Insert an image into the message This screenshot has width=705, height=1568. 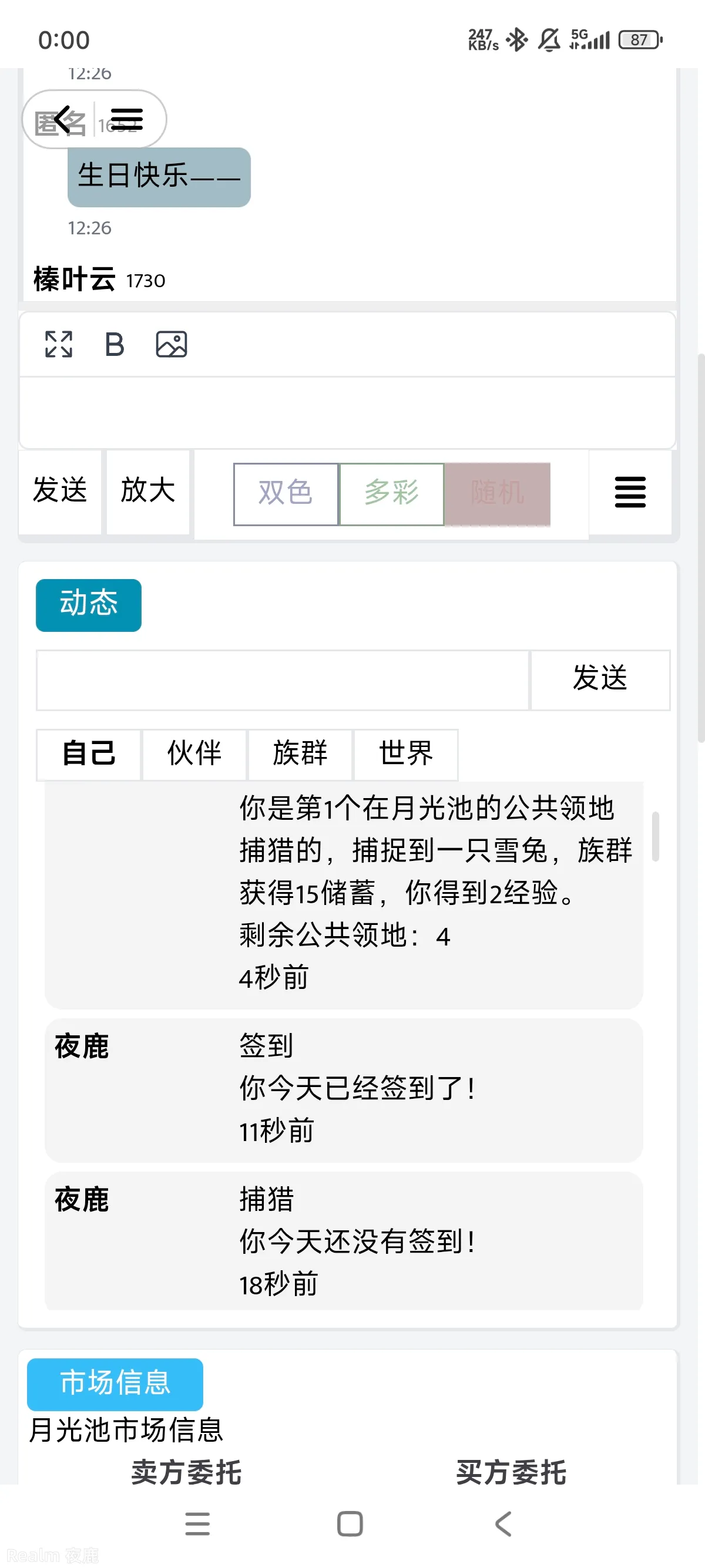171,345
